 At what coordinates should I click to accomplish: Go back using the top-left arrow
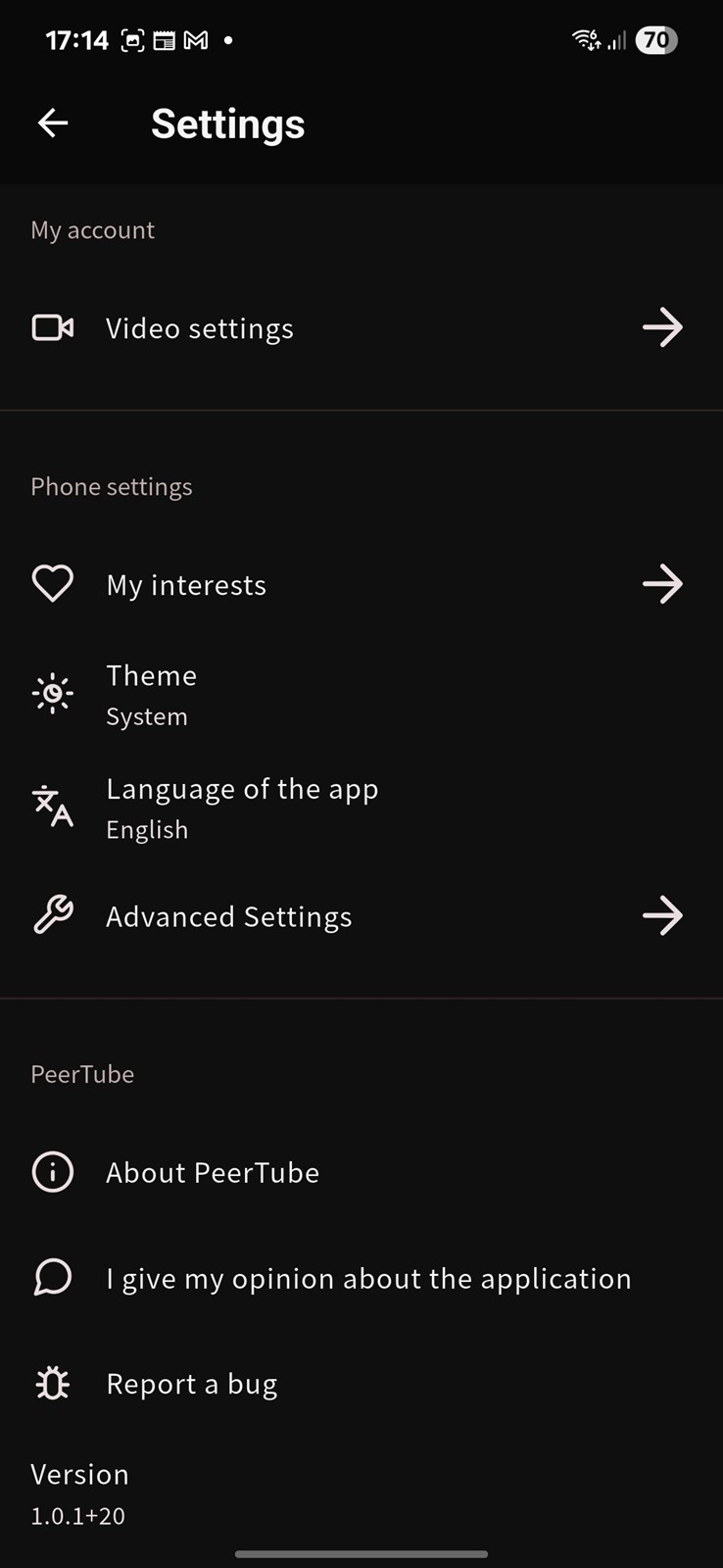tap(53, 122)
